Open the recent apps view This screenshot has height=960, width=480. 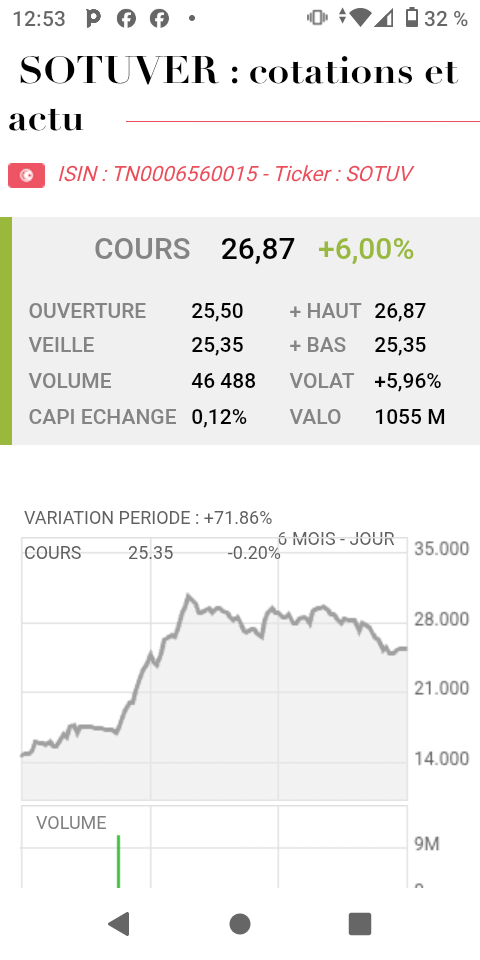(x=360, y=924)
